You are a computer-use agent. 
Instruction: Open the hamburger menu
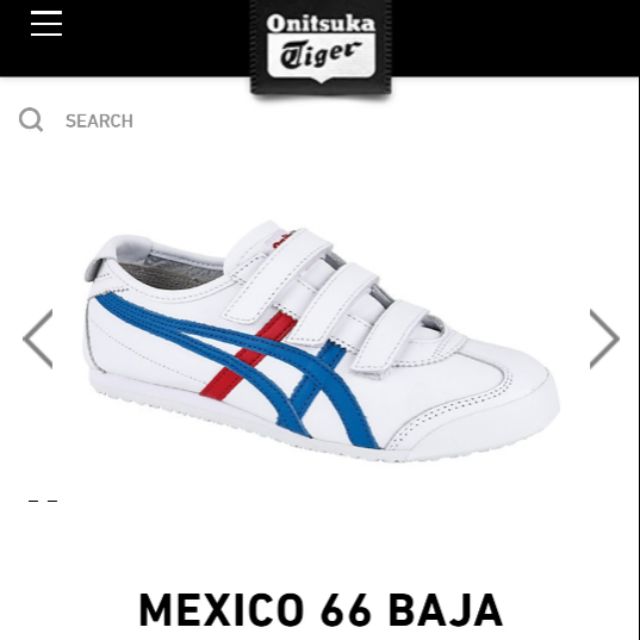[x=46, y=23]
